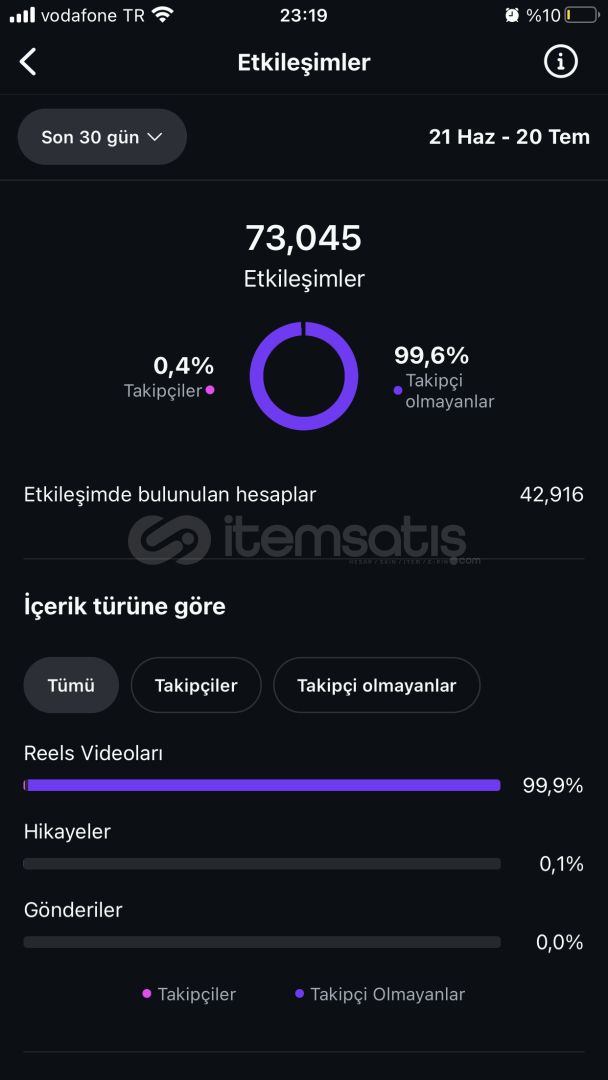Switch to Takipçiler filter chip

pos(196,685)
